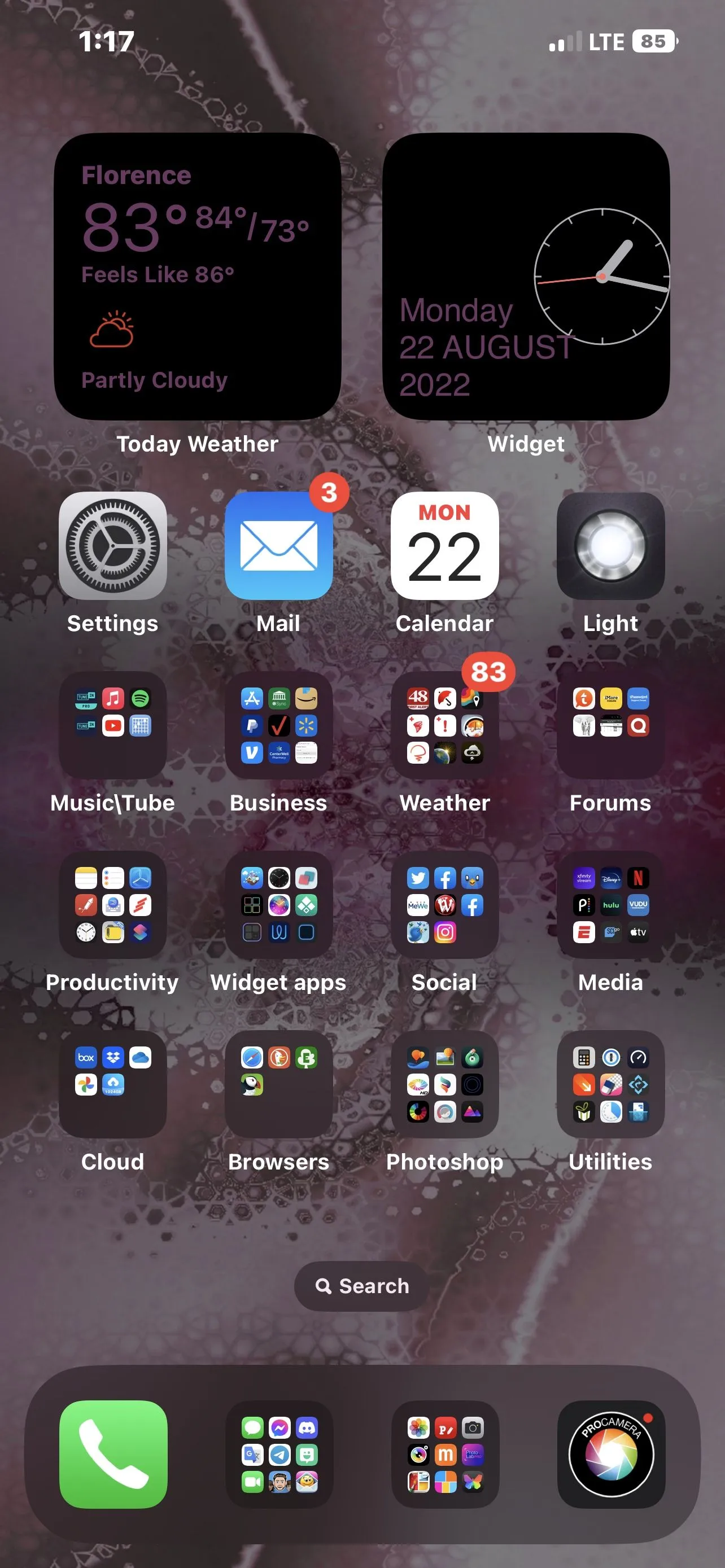Viewport: 725px width, 1568px height.
Task: Open the Light flashlight app
Action: pyautogui.click(x=610, y=545)
